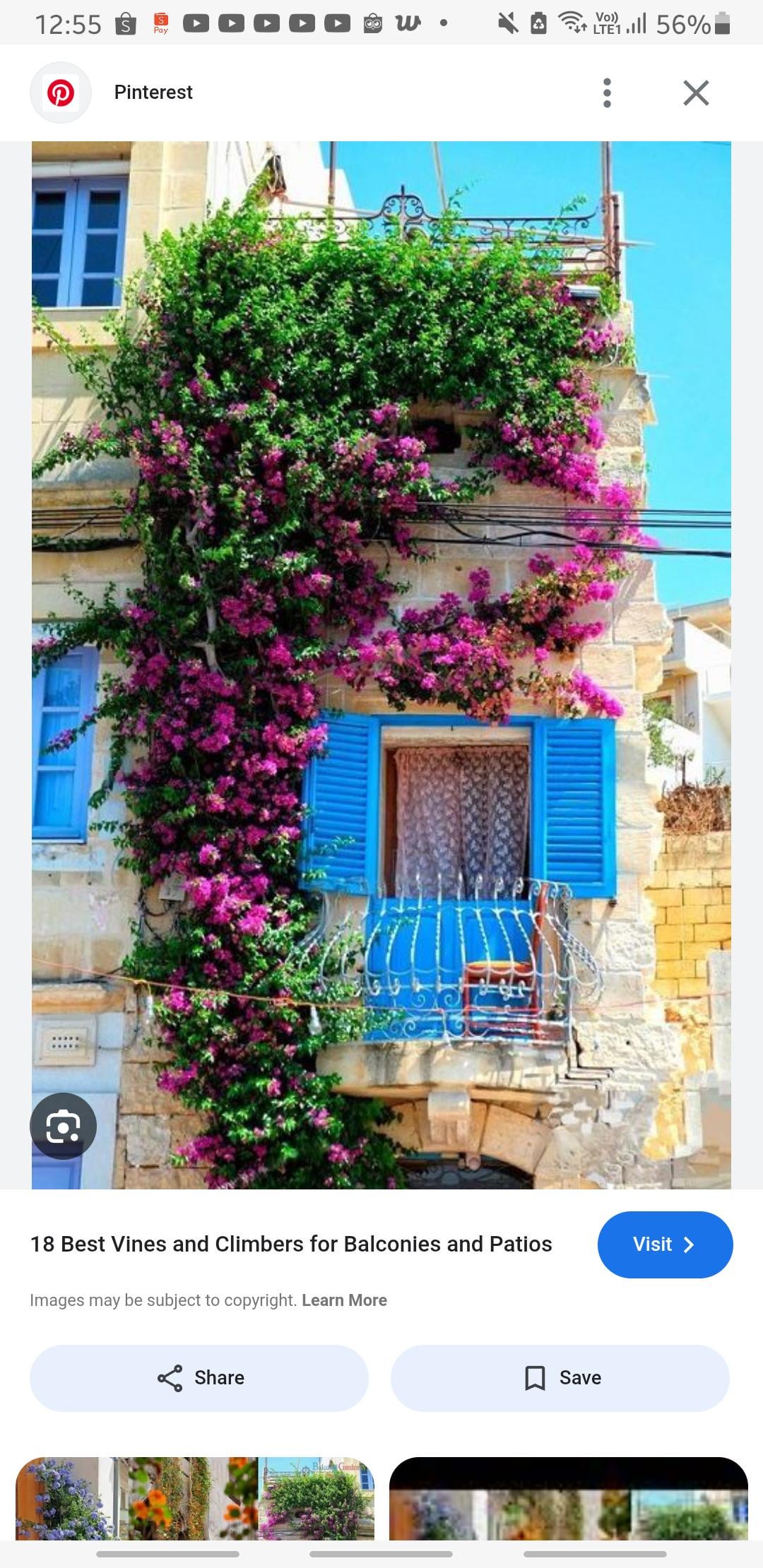Save this image to collections
Screen dimensions: 763x1568
(x=560, y=1378)
